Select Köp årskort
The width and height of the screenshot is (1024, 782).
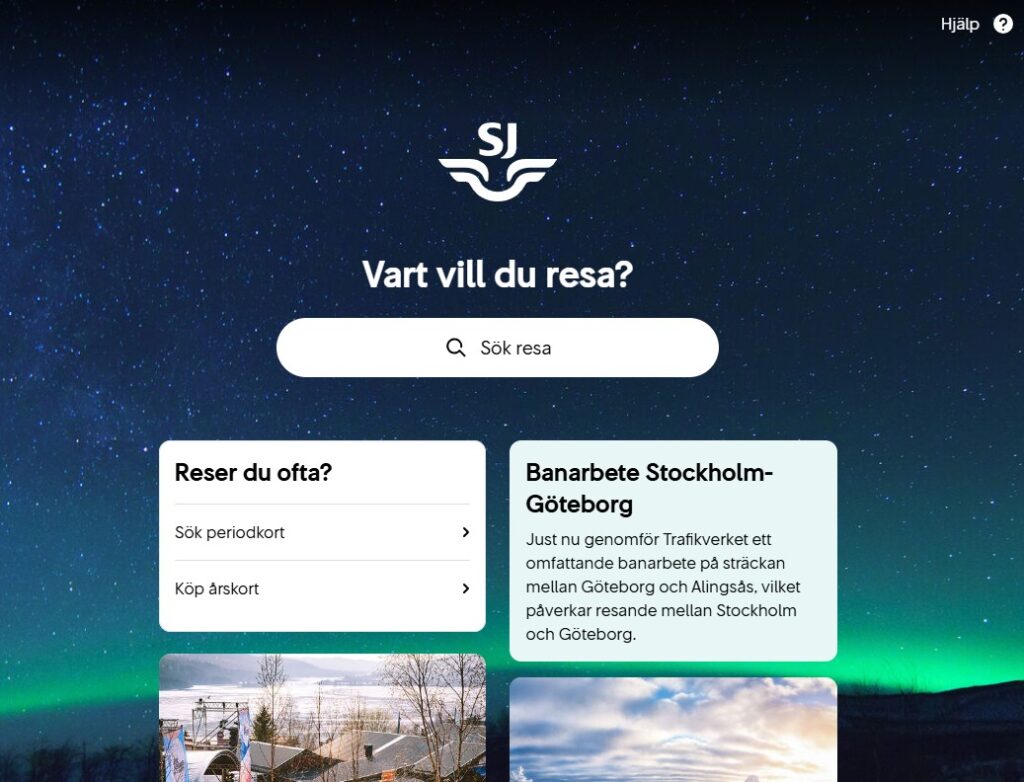coord(322,589)
